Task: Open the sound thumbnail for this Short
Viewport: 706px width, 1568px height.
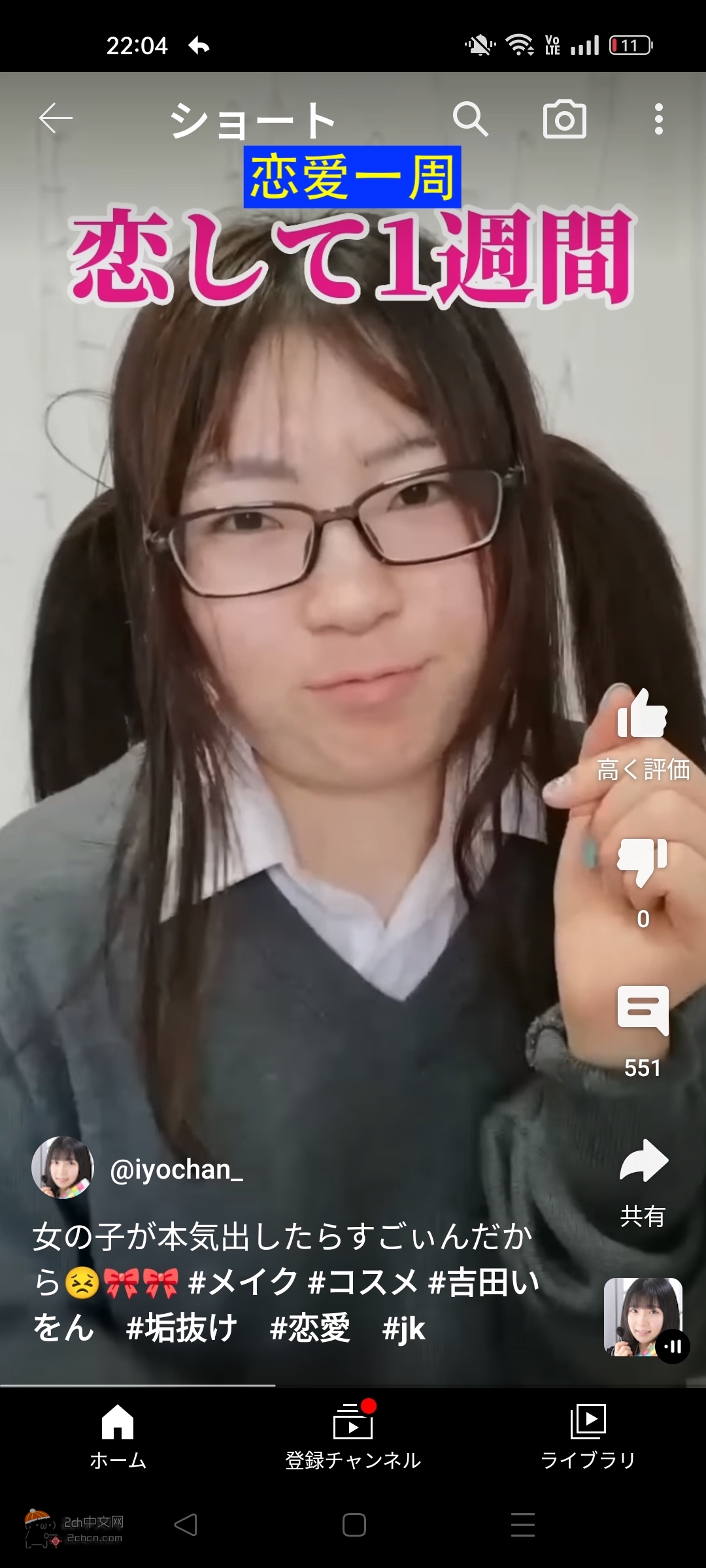Action: pos(643,1316)
